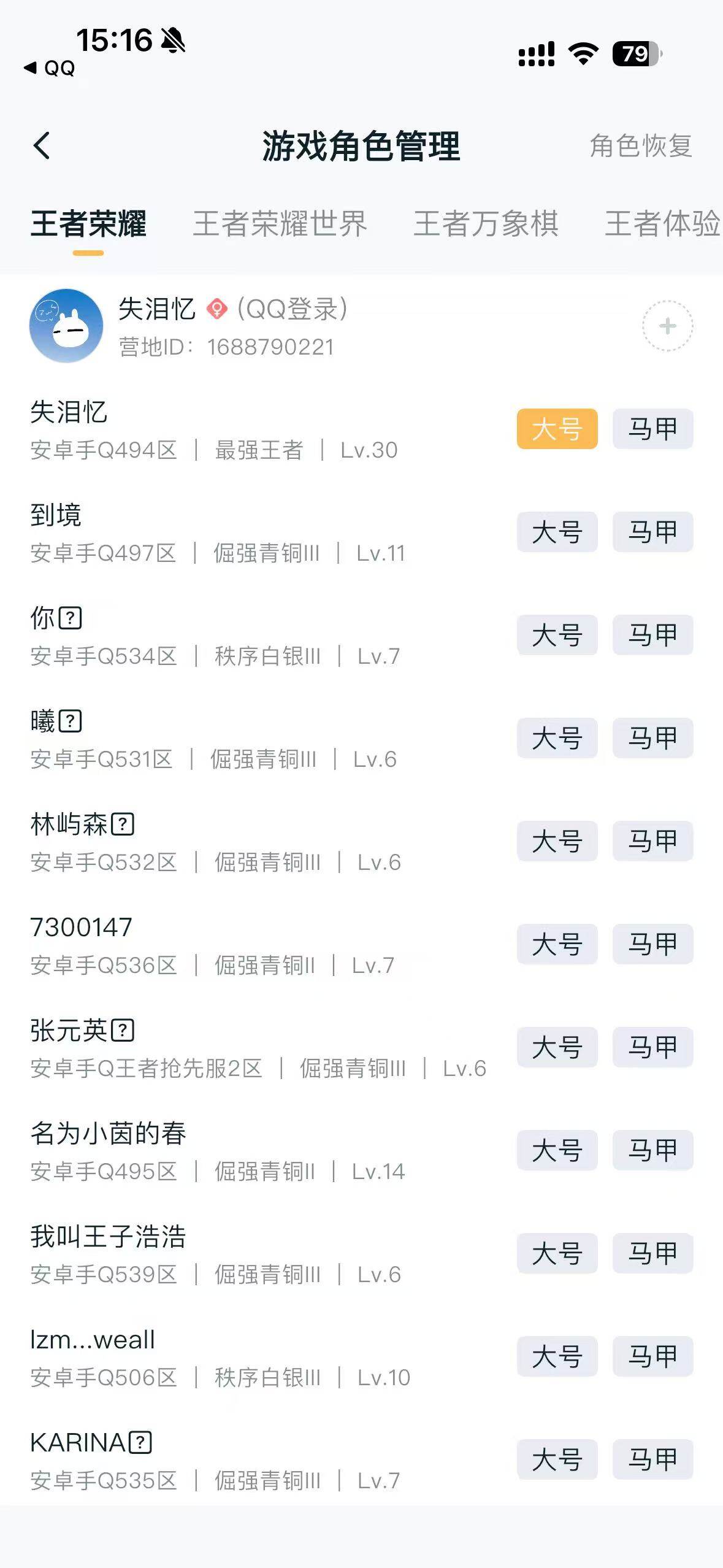Open 角色恢复 in the top bar
This screenshot has width=723, height=1568.
[x=640, y=146]
